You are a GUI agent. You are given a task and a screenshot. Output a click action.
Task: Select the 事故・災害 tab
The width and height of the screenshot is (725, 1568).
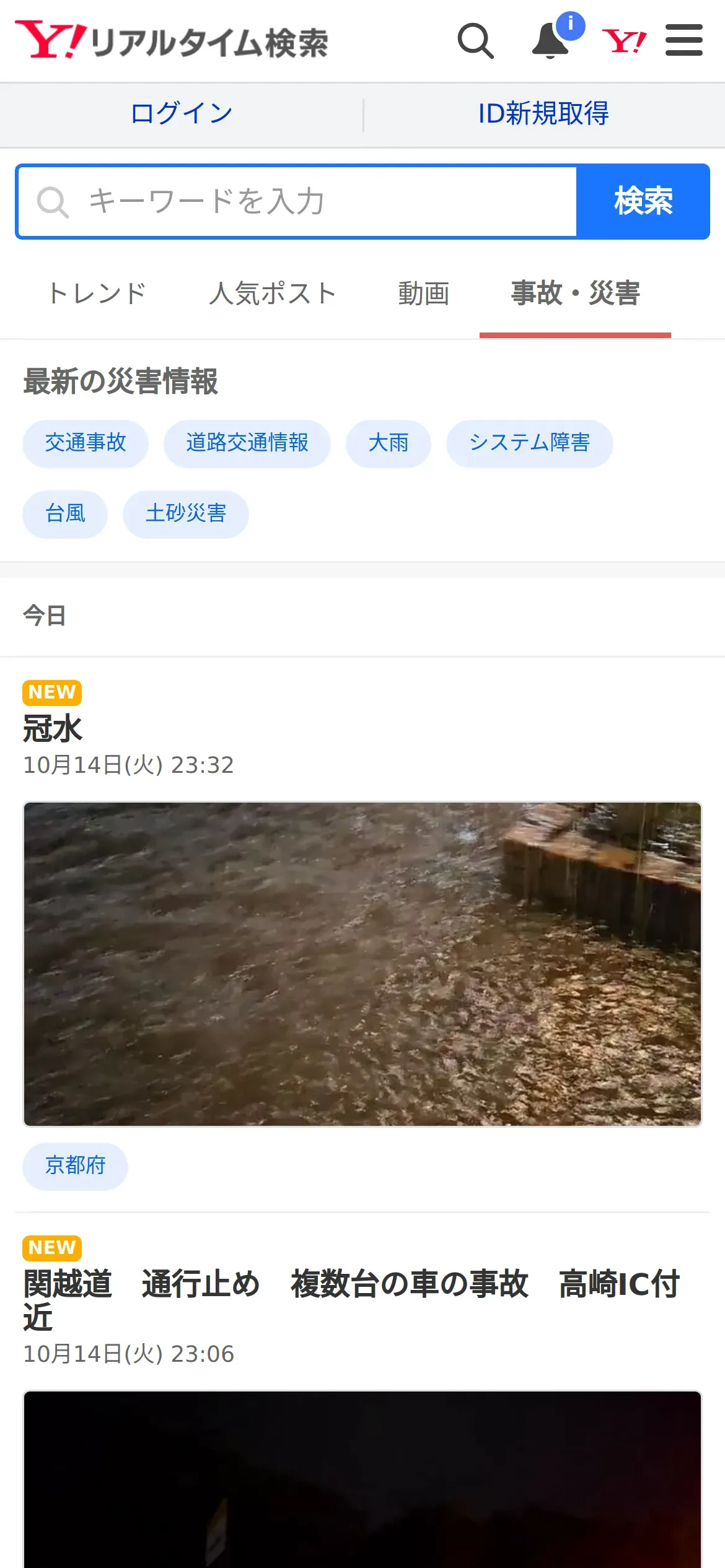coord(575,294)
